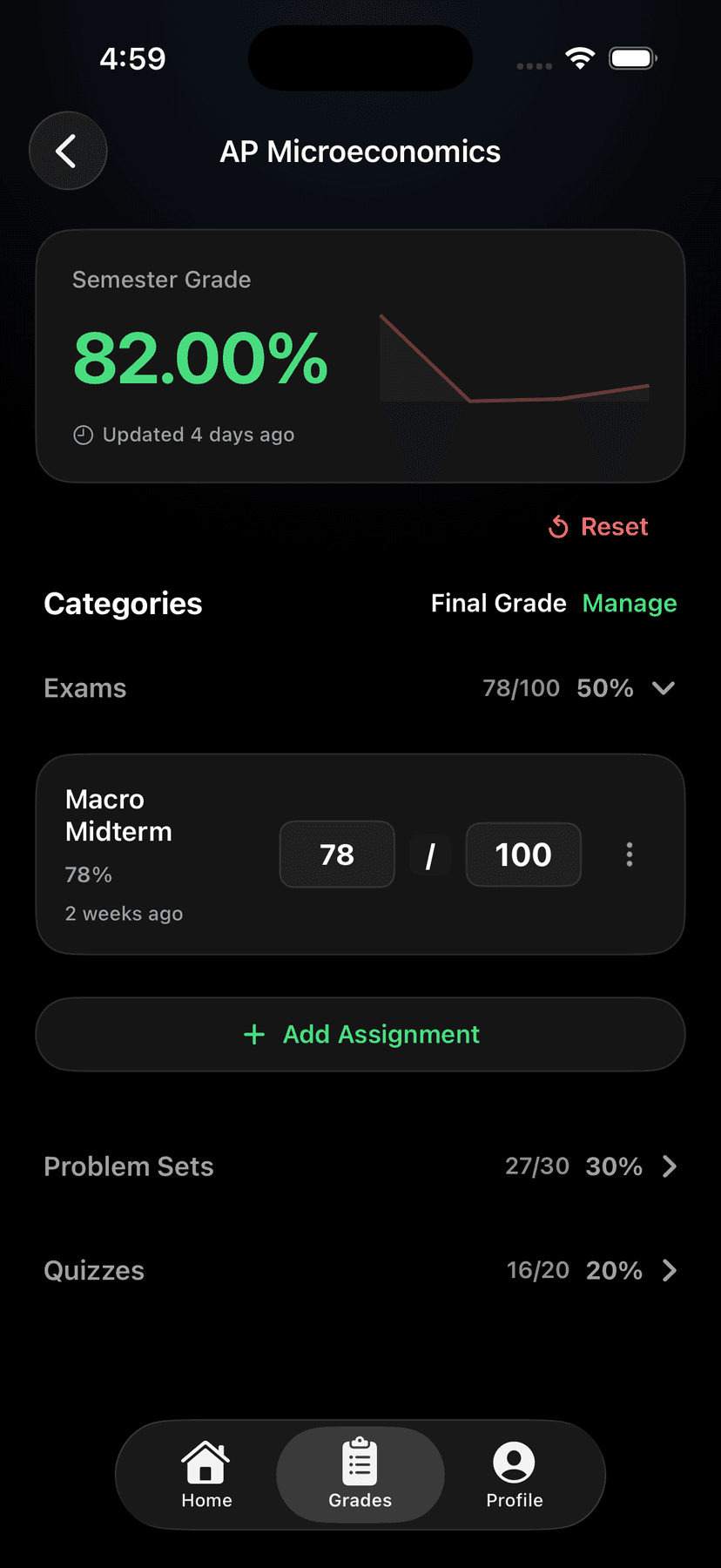This screenshot has height=1568, width=721.
Task: Expand the Problem Sets category
Action: [669, 1166]
